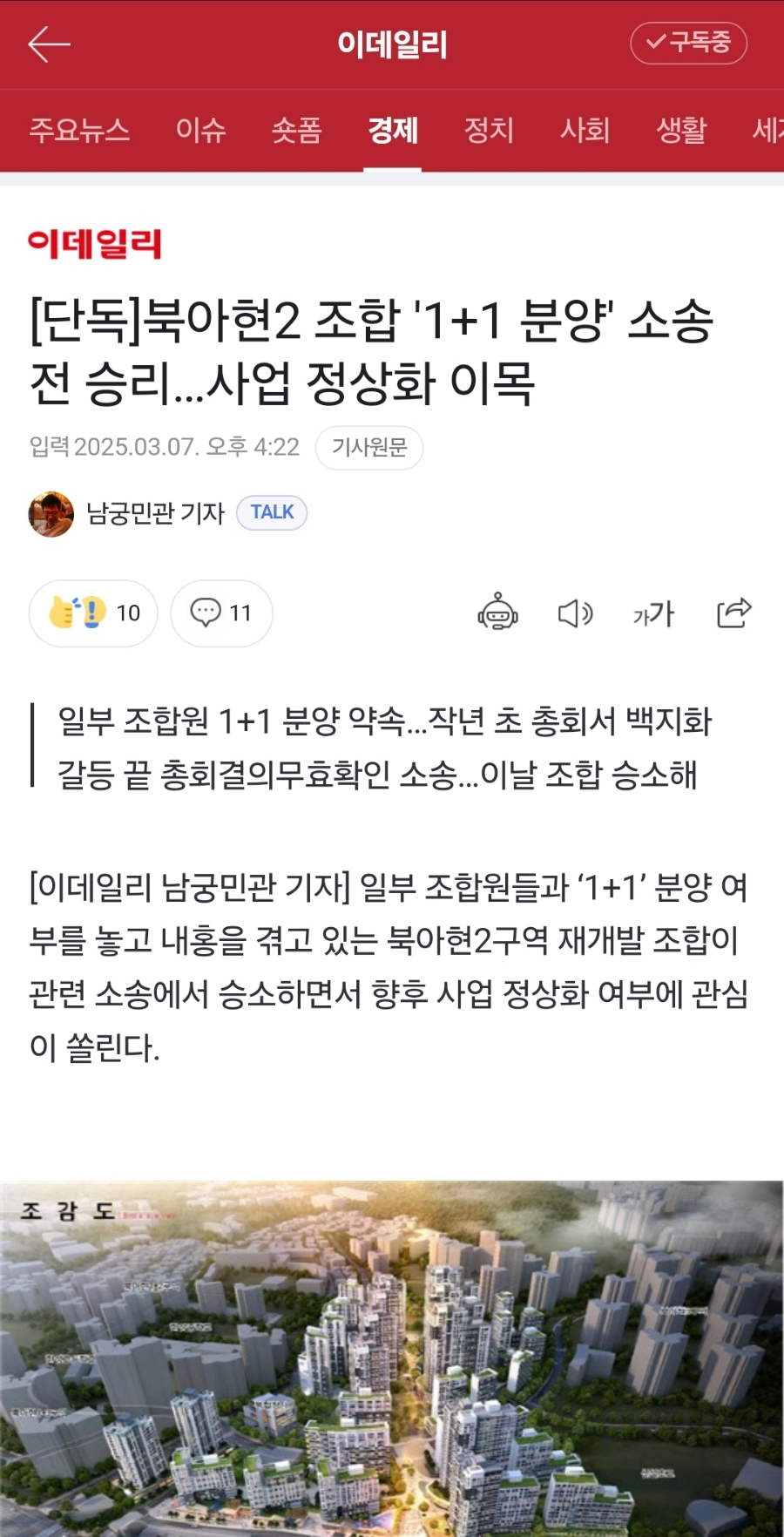This screenshot has width=784, height=1537.
Task: Select the 숏폼 tab
Action: pyautogui.click(x=297, y=131)
